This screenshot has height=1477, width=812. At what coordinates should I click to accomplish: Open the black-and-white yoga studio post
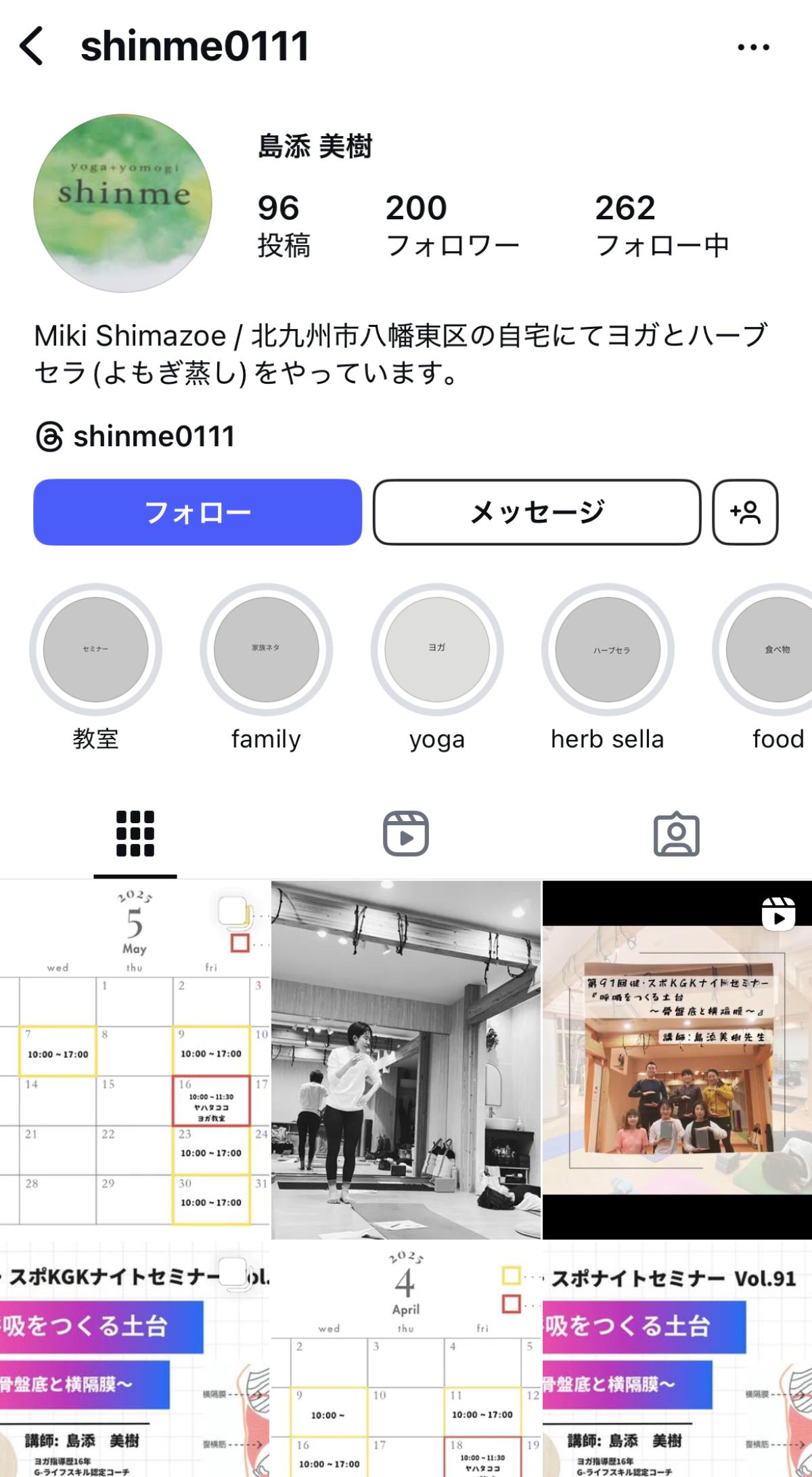point(406,1059)
